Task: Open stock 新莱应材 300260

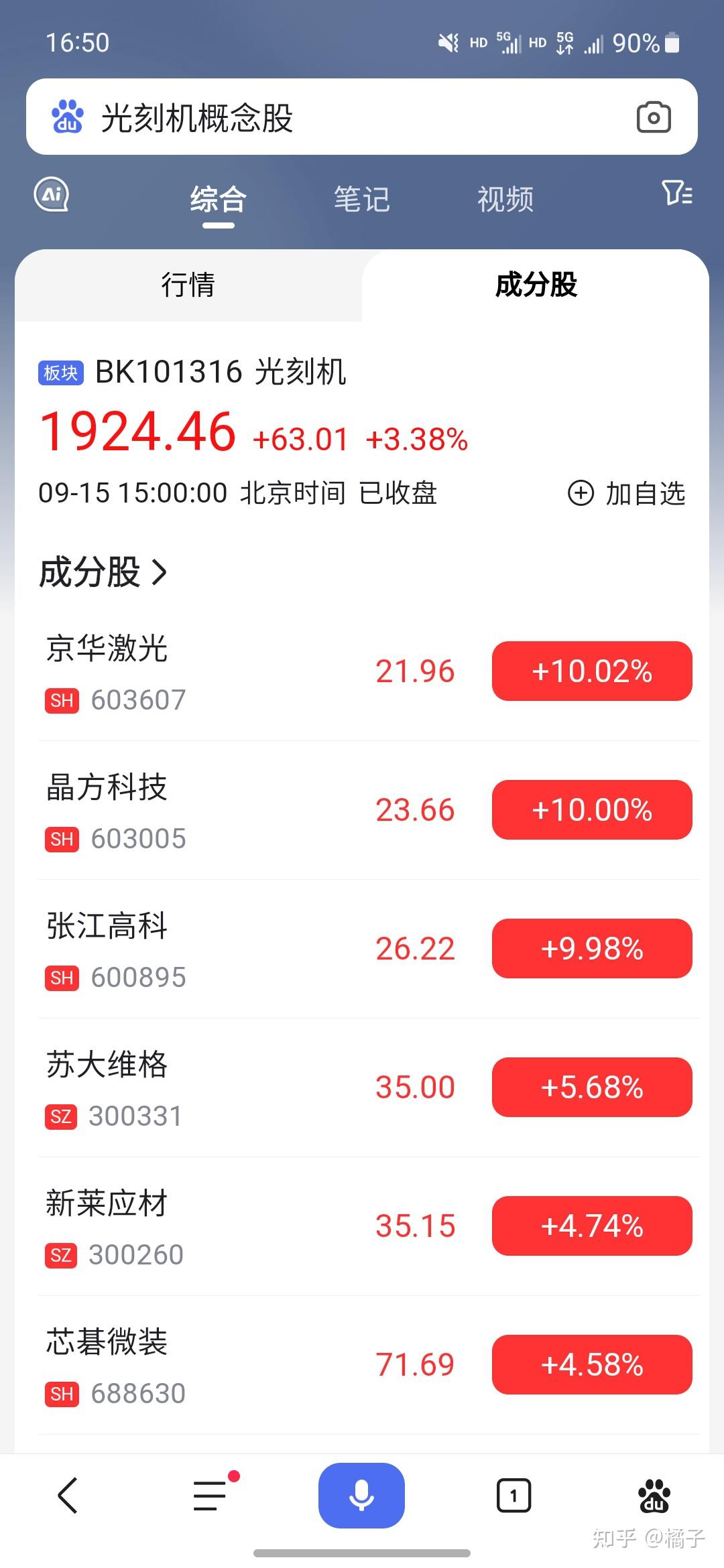Action: click(x=201, y=1226)
